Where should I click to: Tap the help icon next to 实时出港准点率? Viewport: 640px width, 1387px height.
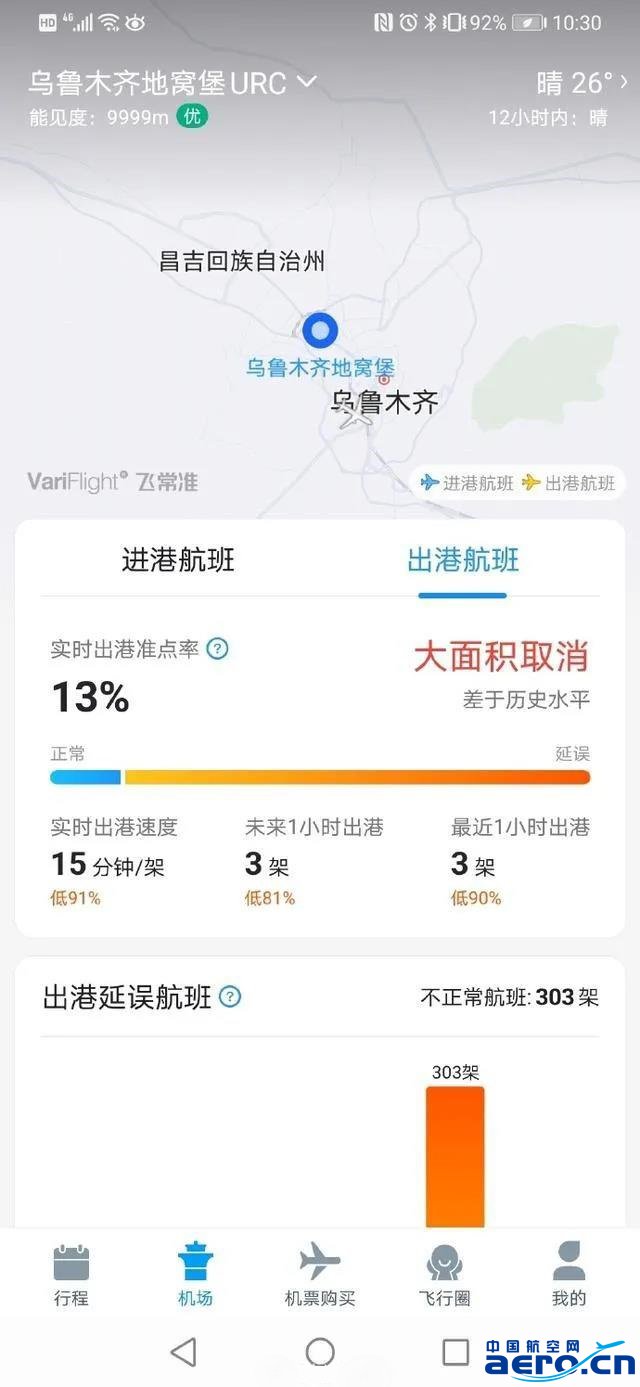click(x=218, y=649)
